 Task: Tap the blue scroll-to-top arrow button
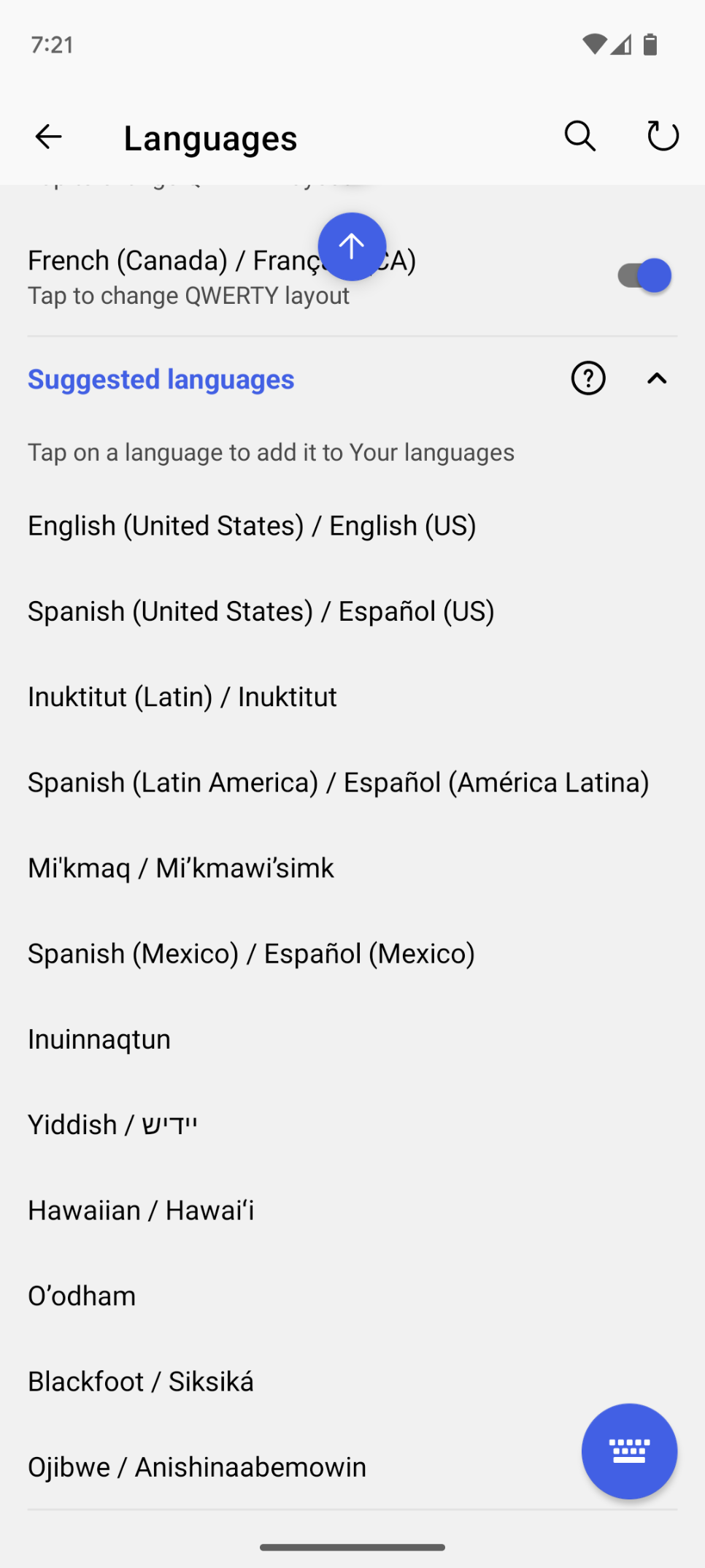tap(352, 247)
